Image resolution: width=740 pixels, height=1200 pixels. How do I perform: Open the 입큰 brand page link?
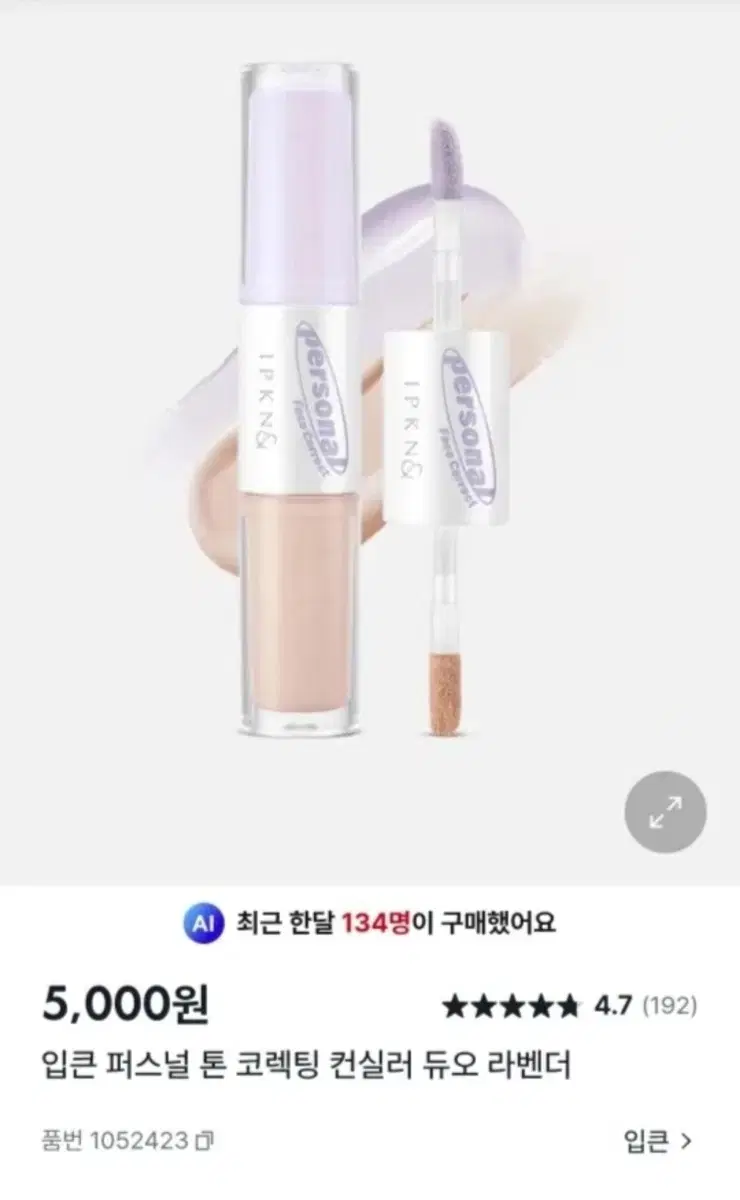pyautogui.click(x=657, y=1142)
